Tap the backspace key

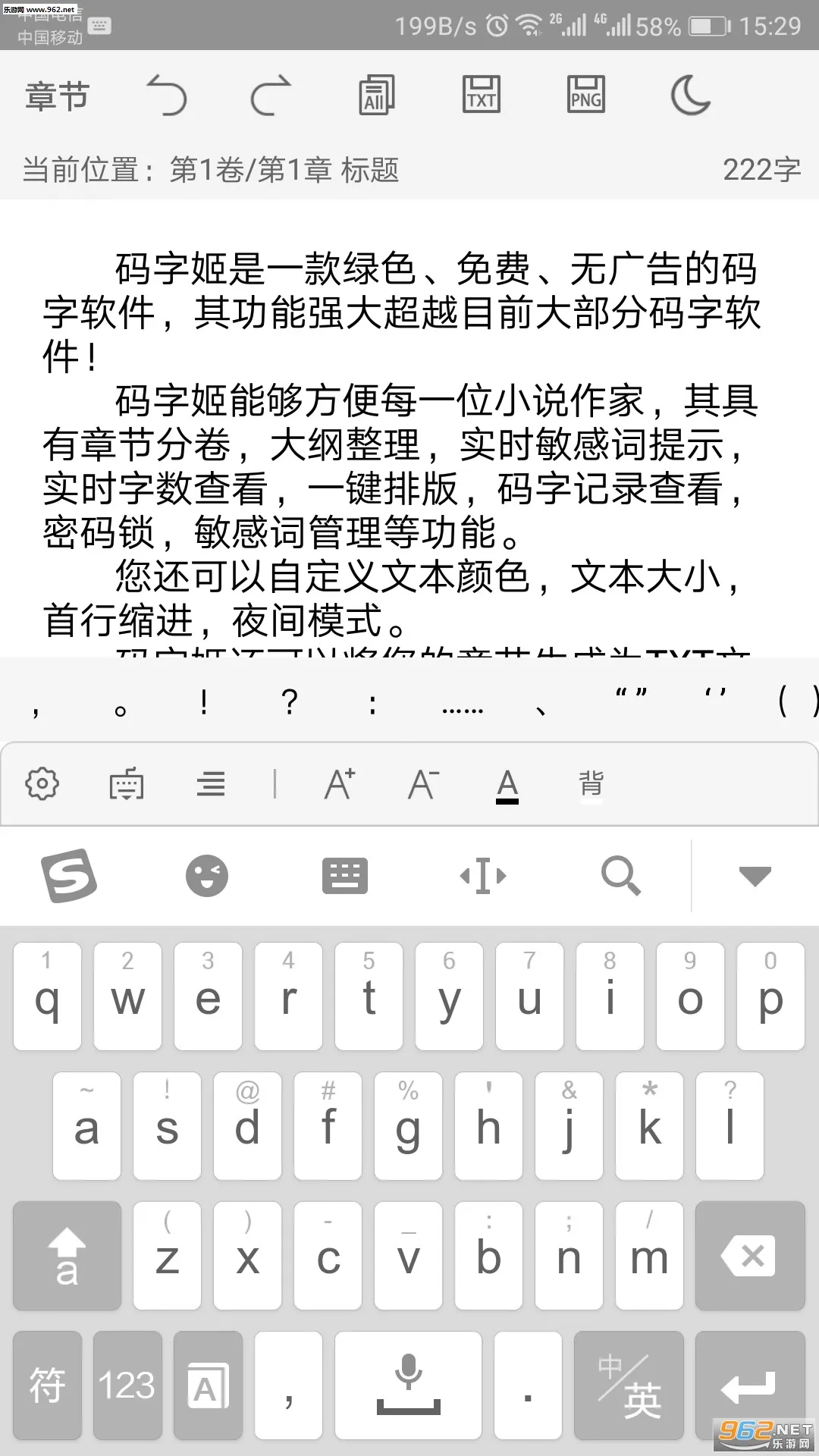click(749, 1256)
